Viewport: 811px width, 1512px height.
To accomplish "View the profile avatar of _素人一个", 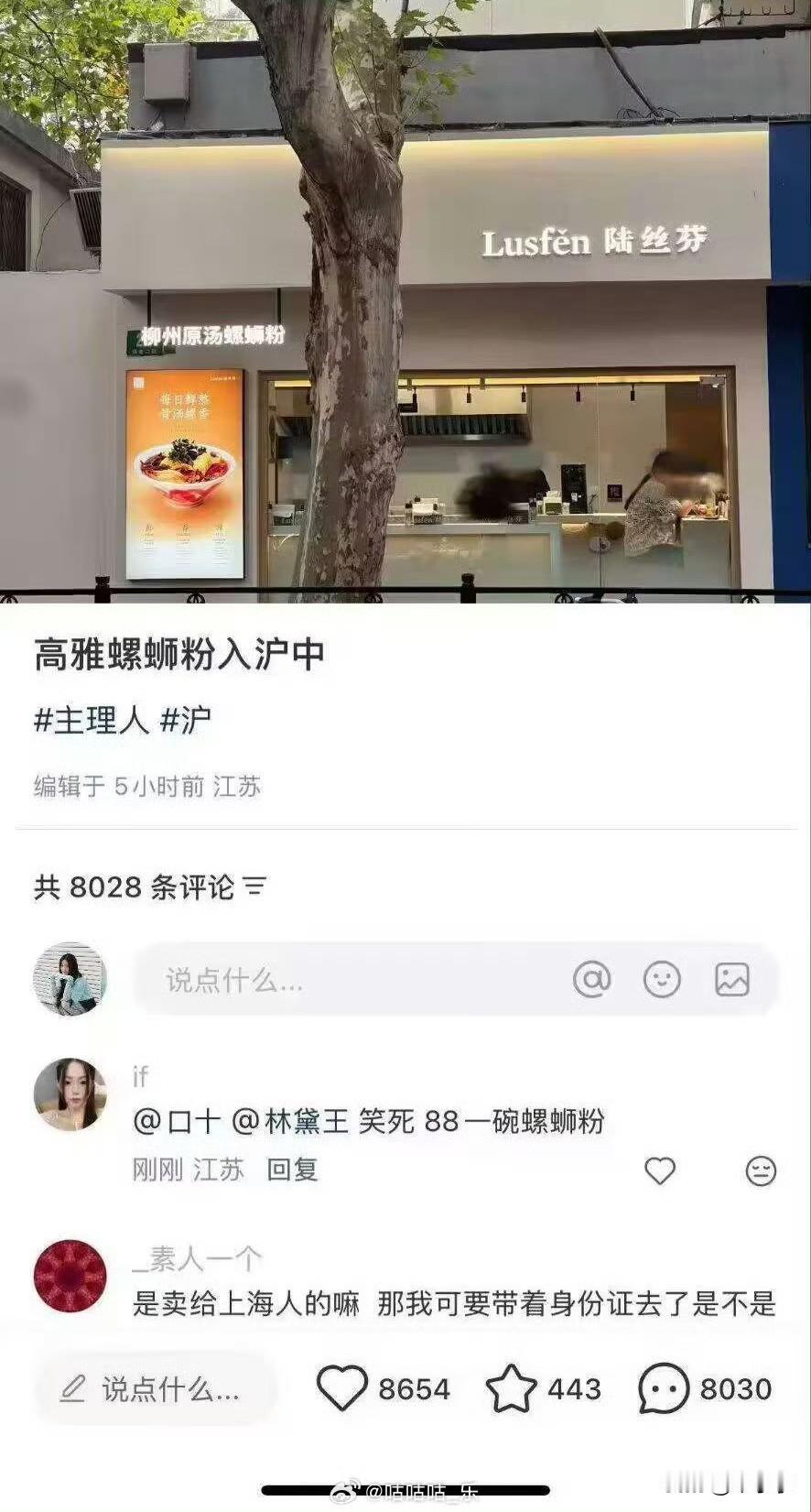I will pyautogui.click(x=73, y=1278).
